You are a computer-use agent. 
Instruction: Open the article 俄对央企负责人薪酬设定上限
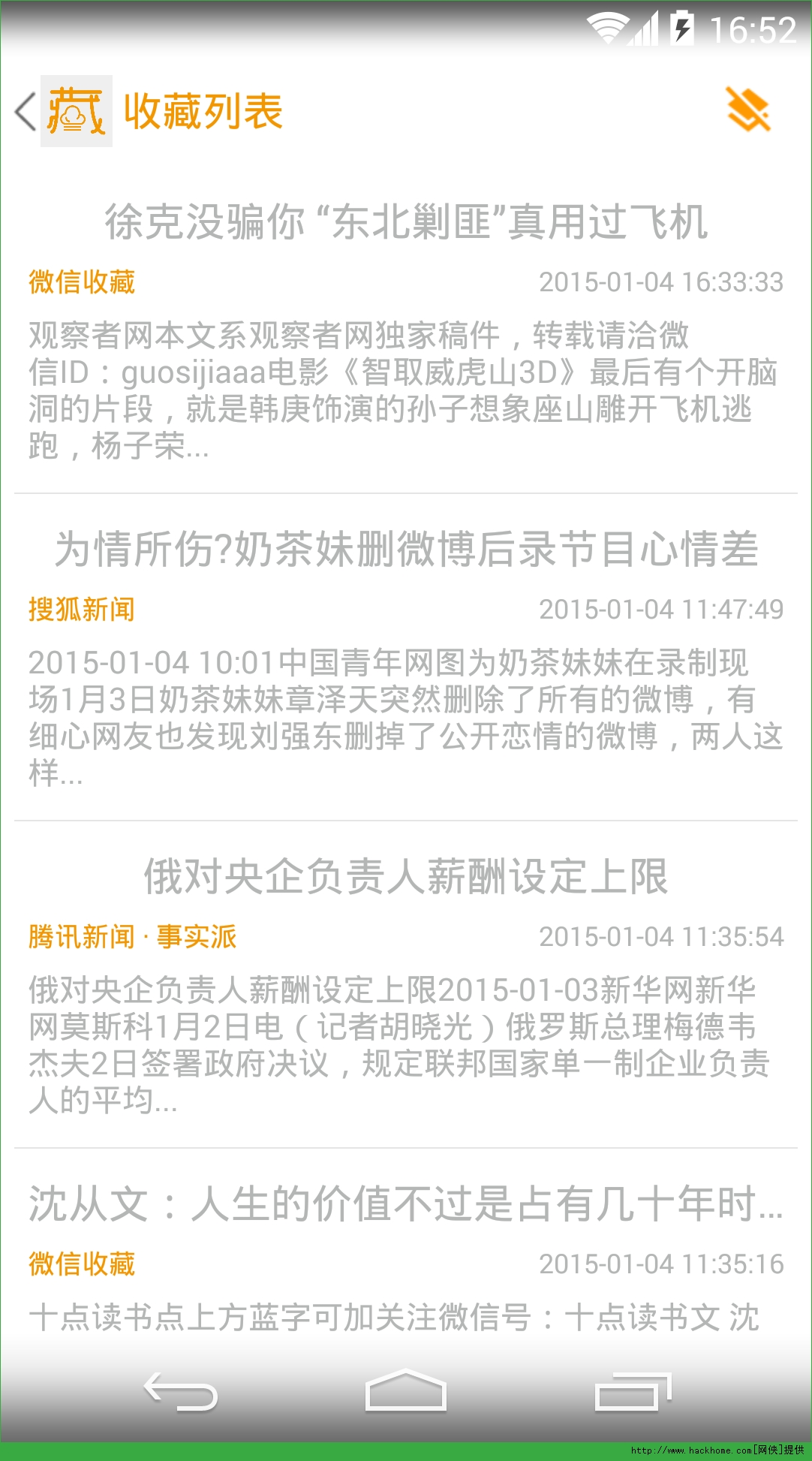click(405, 877)
